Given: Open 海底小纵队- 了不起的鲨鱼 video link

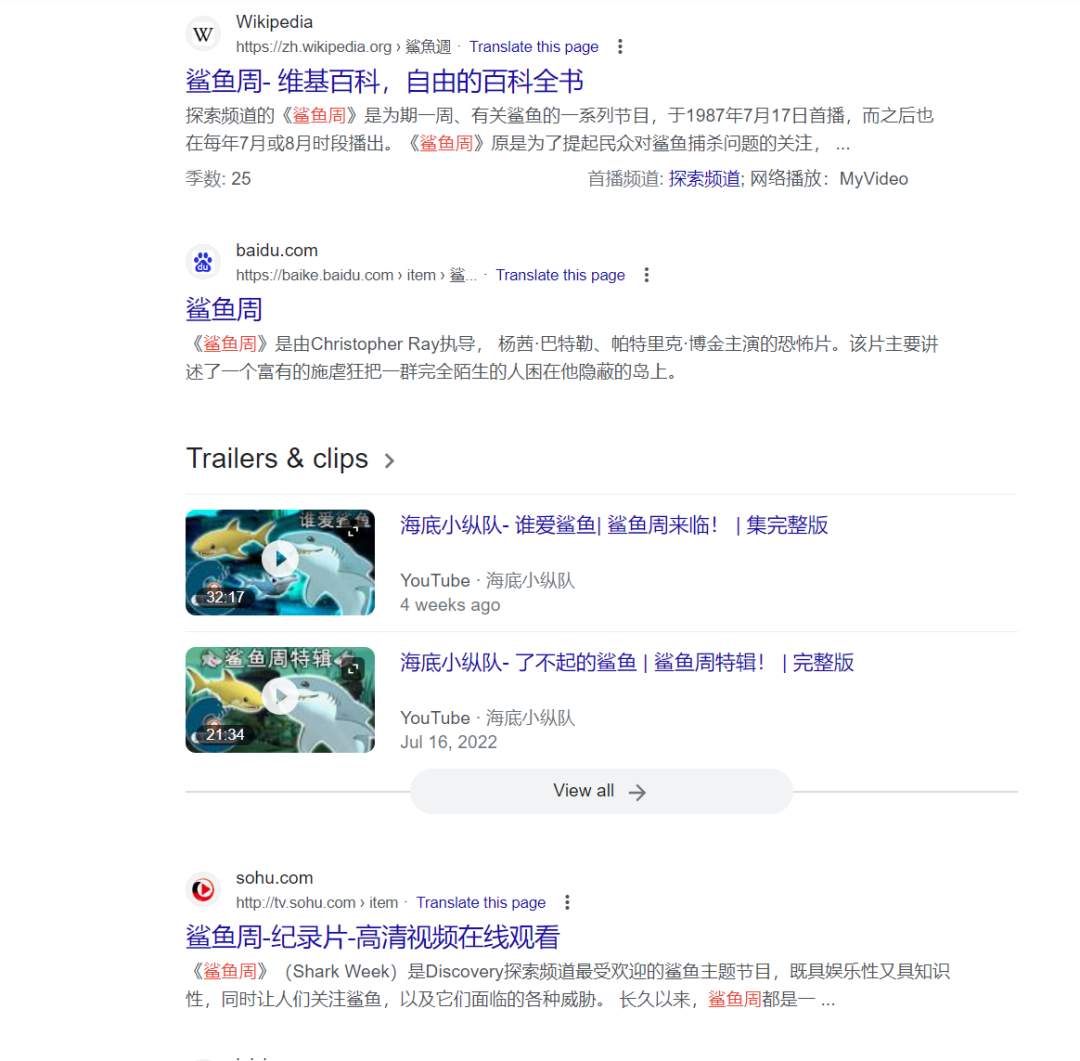Looking at the screenshot, I should click(x=626, y=662).
